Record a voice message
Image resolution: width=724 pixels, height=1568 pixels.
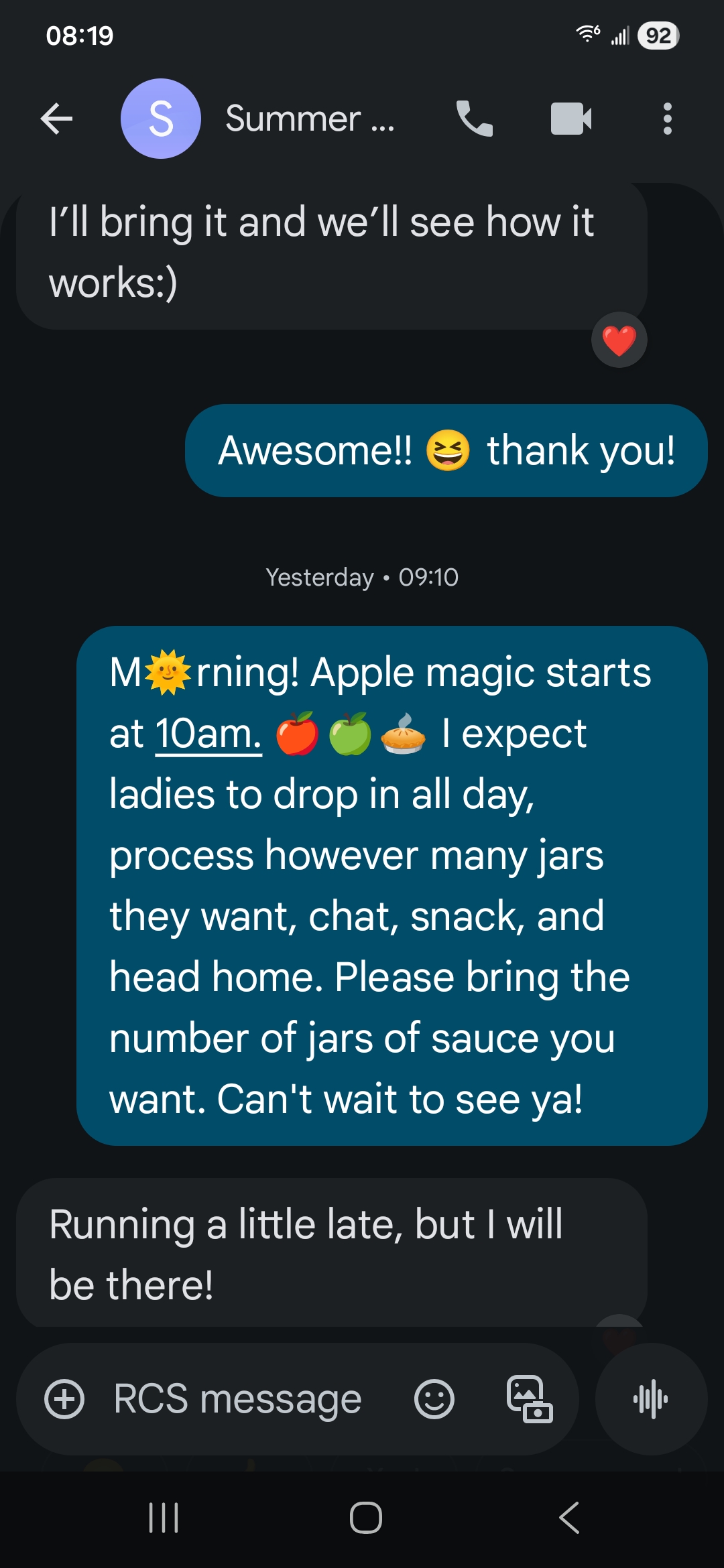[x=651, y=1399]
